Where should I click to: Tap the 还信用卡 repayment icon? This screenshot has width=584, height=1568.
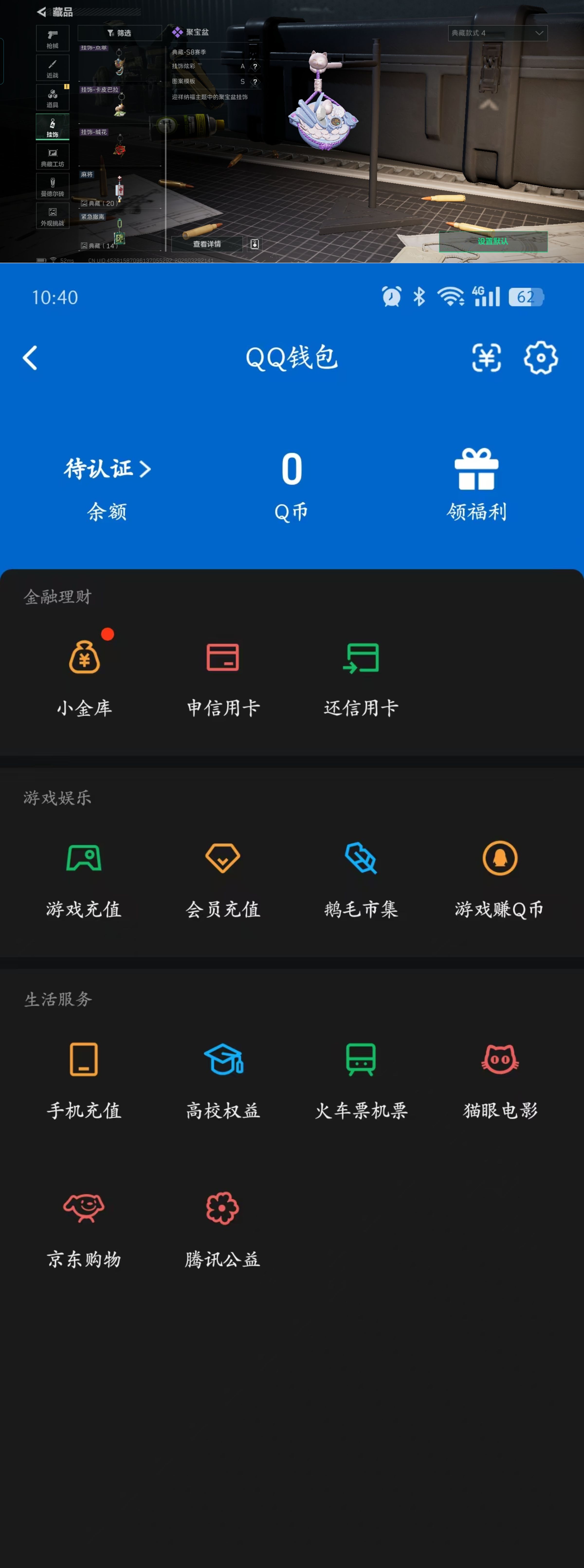click(x=361, y=657)
